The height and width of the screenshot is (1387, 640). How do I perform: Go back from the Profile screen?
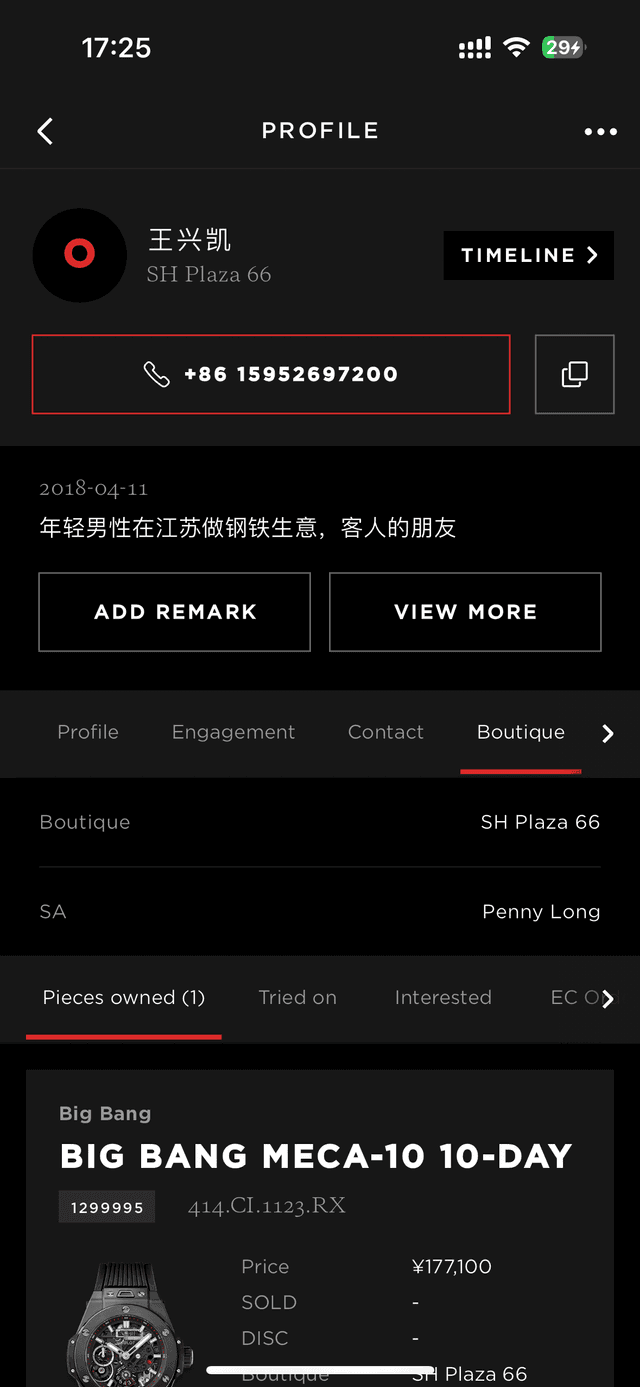tap(45, 131)
